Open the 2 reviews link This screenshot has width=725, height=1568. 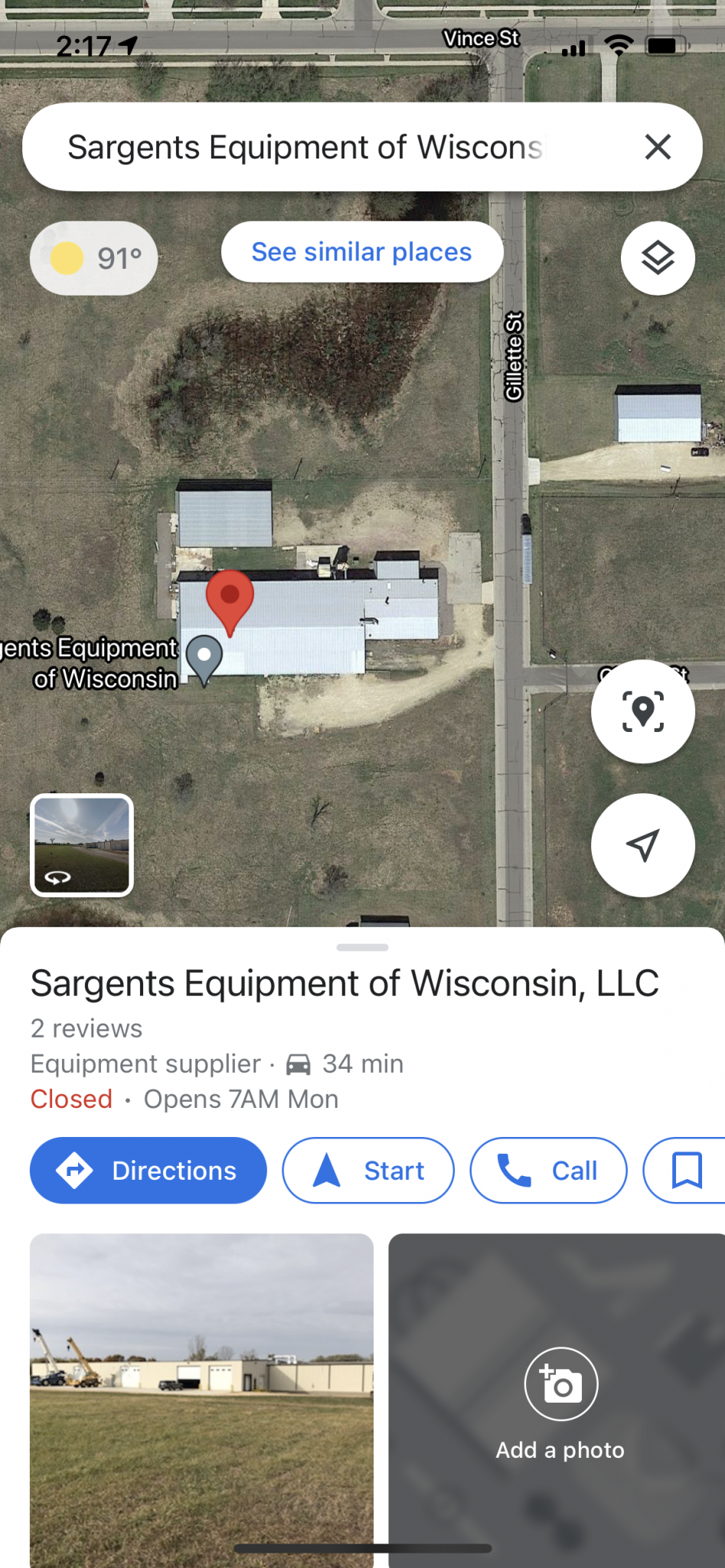pyautogui.click(x=87, y=1028)
